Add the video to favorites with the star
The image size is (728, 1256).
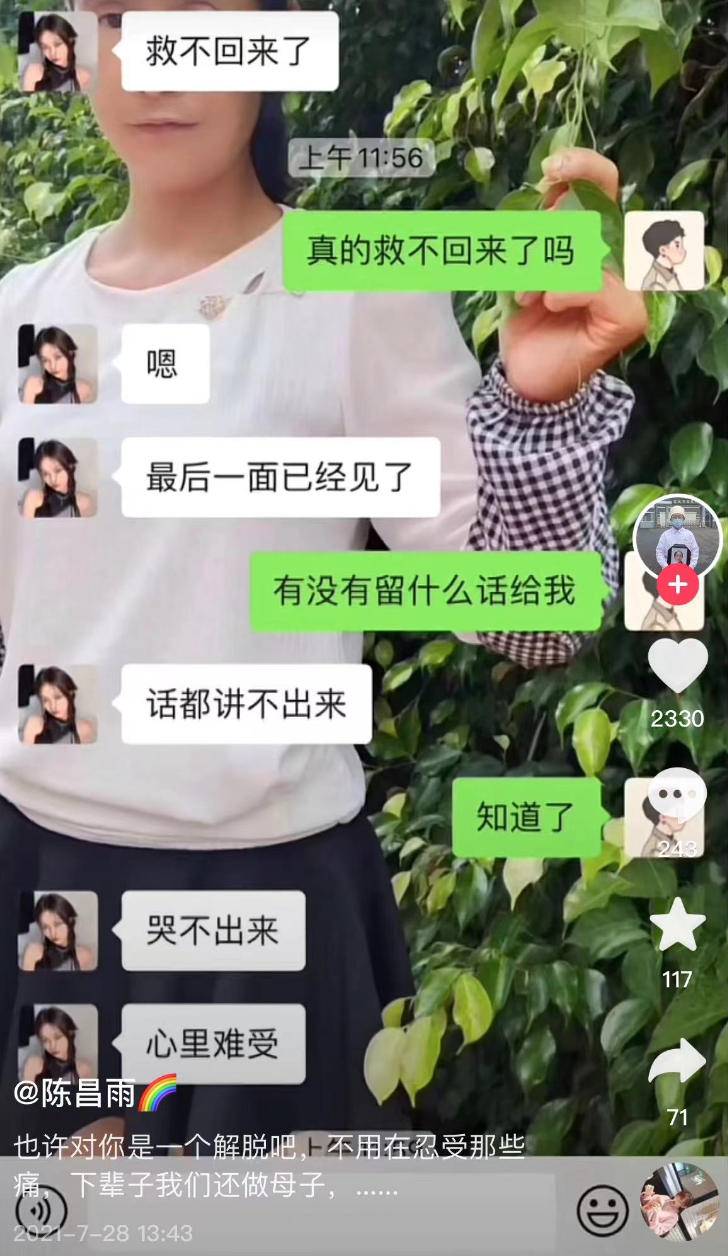pyautogui.click(x=677, y=925)
